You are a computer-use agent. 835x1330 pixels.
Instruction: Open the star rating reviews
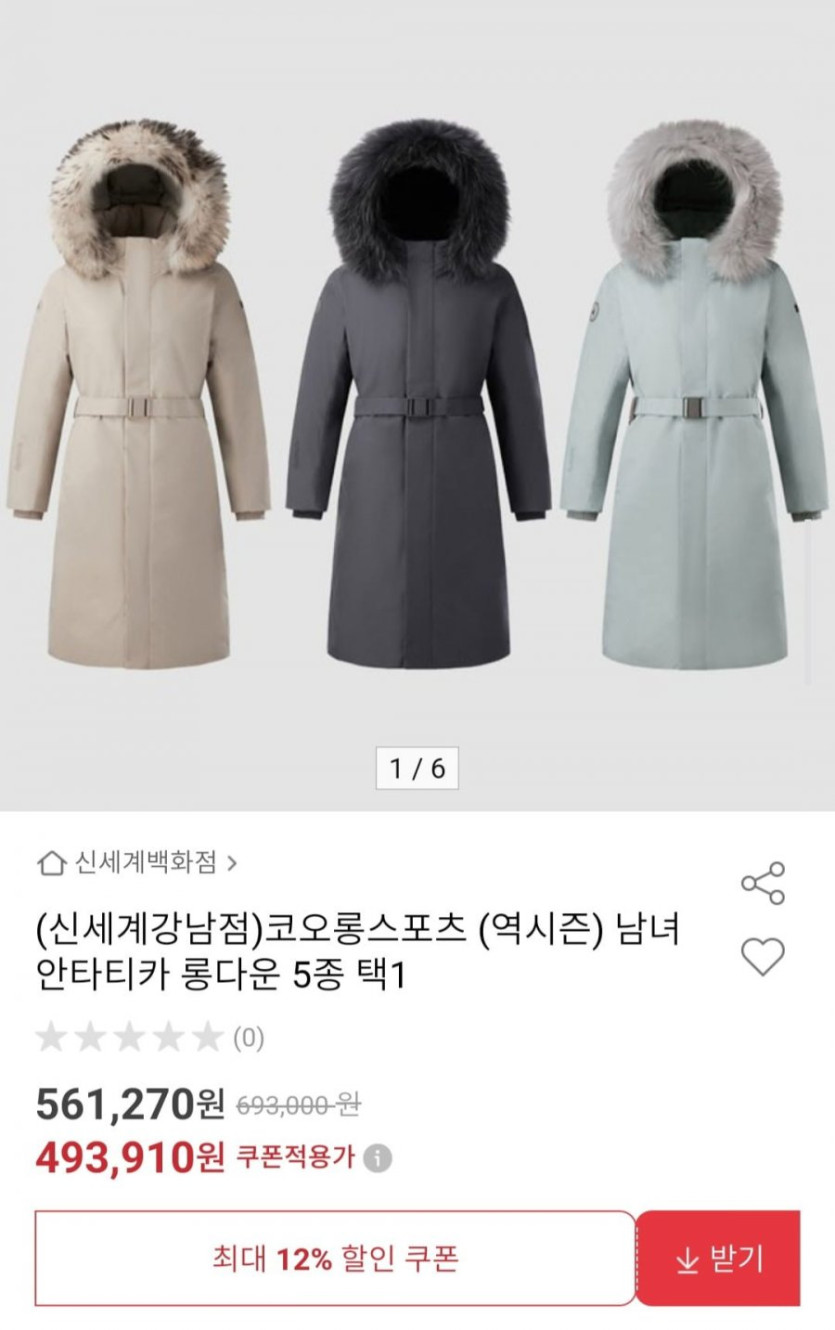coord(149,1038)
